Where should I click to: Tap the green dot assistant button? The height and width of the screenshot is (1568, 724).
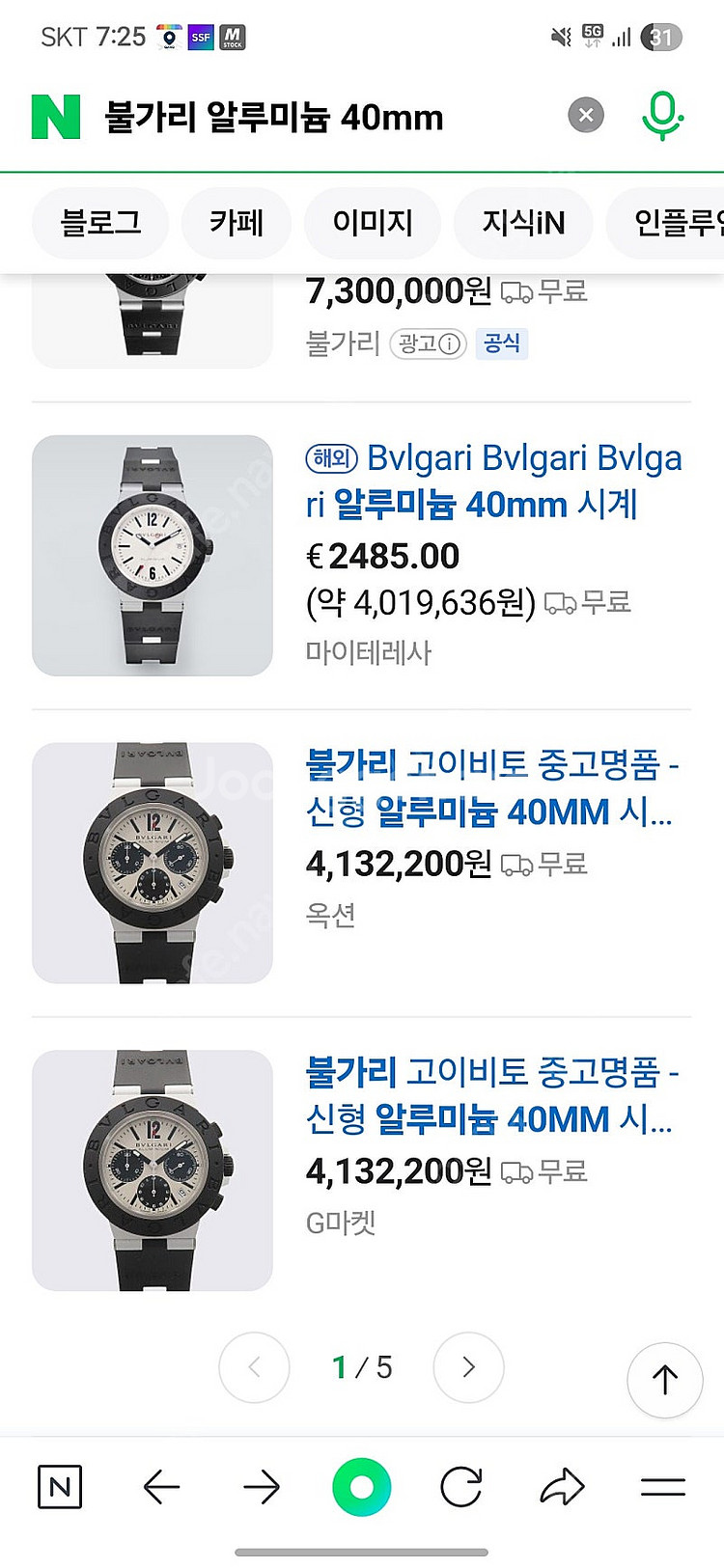[362, 1488]
